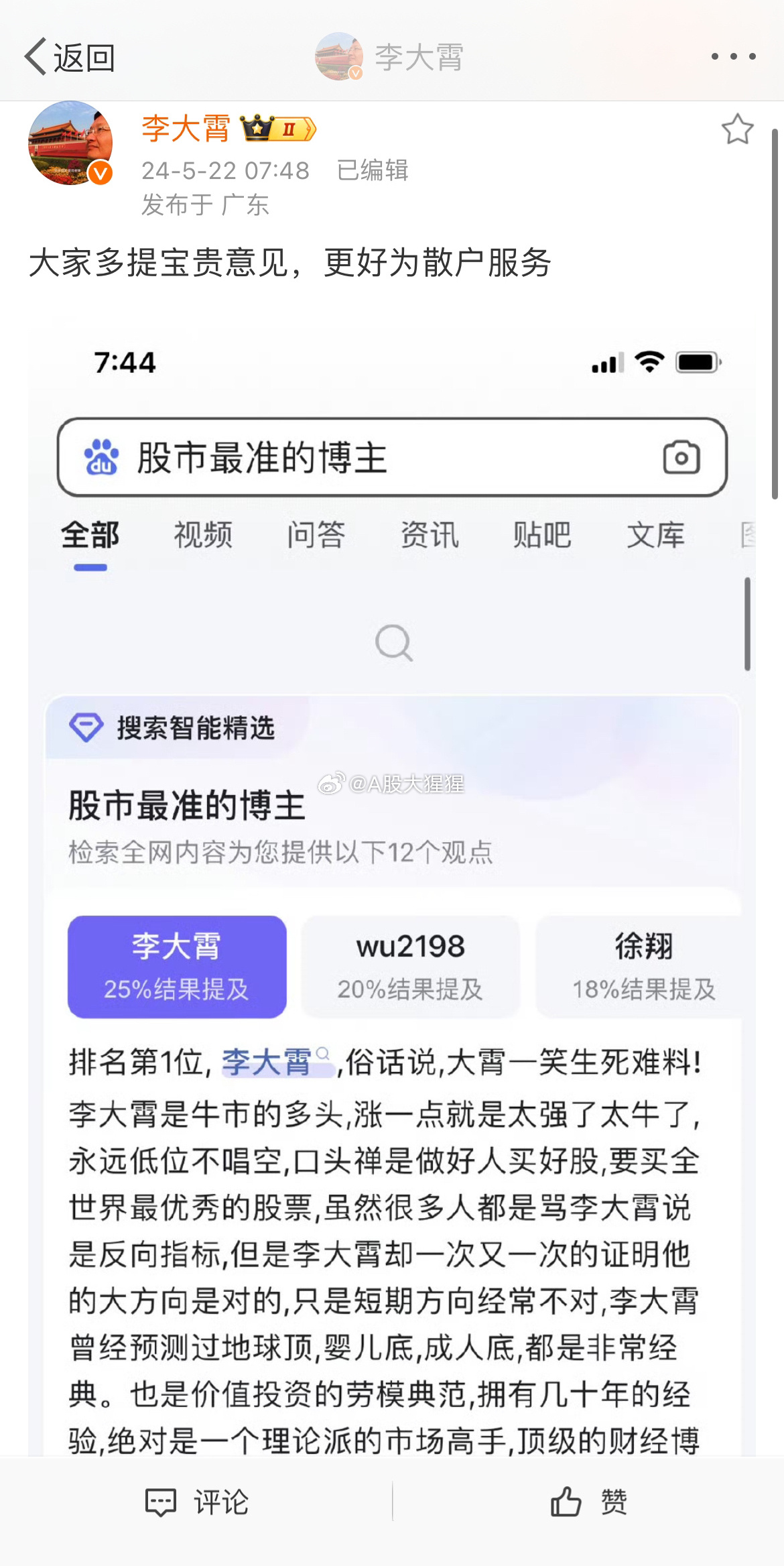Tap the orange 李大霄 username link
This screenshot has height=1566, width=784.
pyautogui.click(x=186, y=128)
